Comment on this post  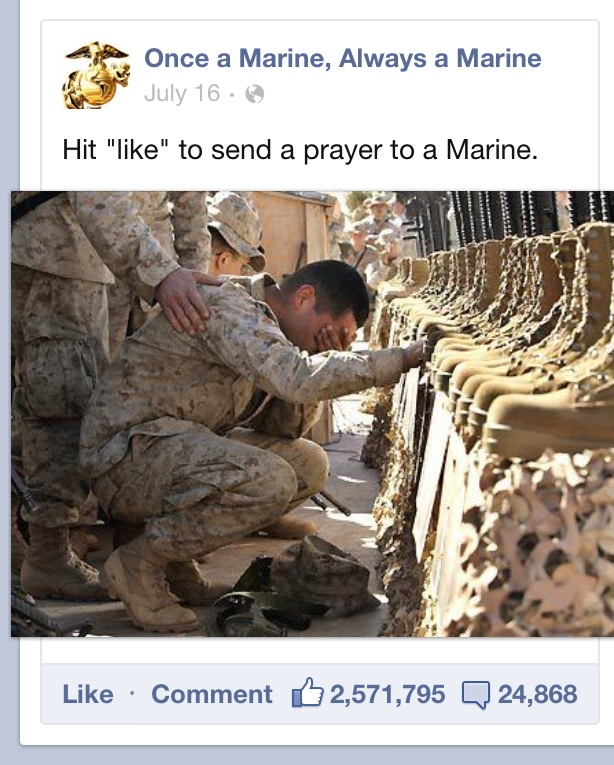(211, 694)
